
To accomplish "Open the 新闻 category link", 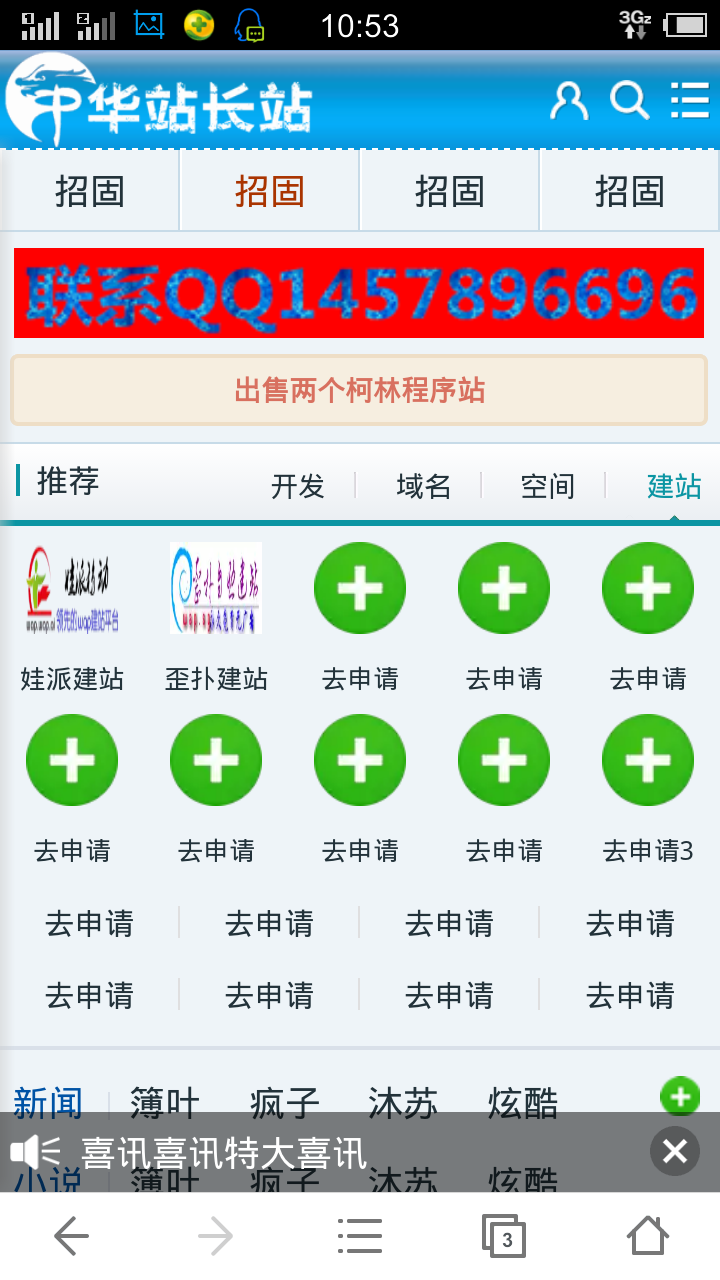I will [48, 1103].
